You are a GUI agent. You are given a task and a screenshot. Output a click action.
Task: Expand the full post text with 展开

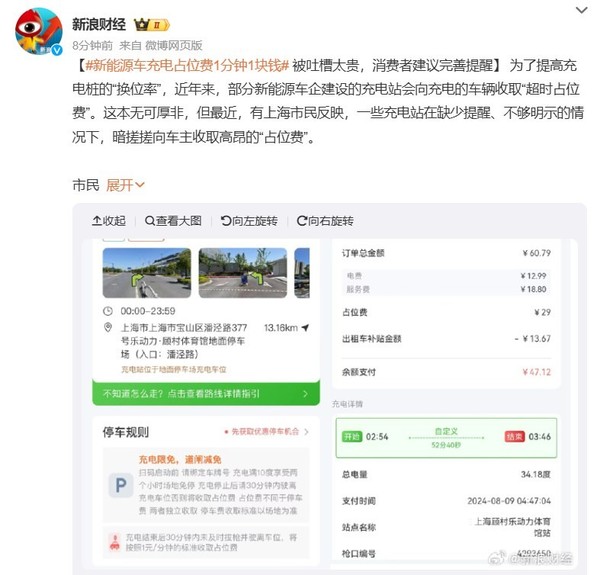tap(125, 185)
